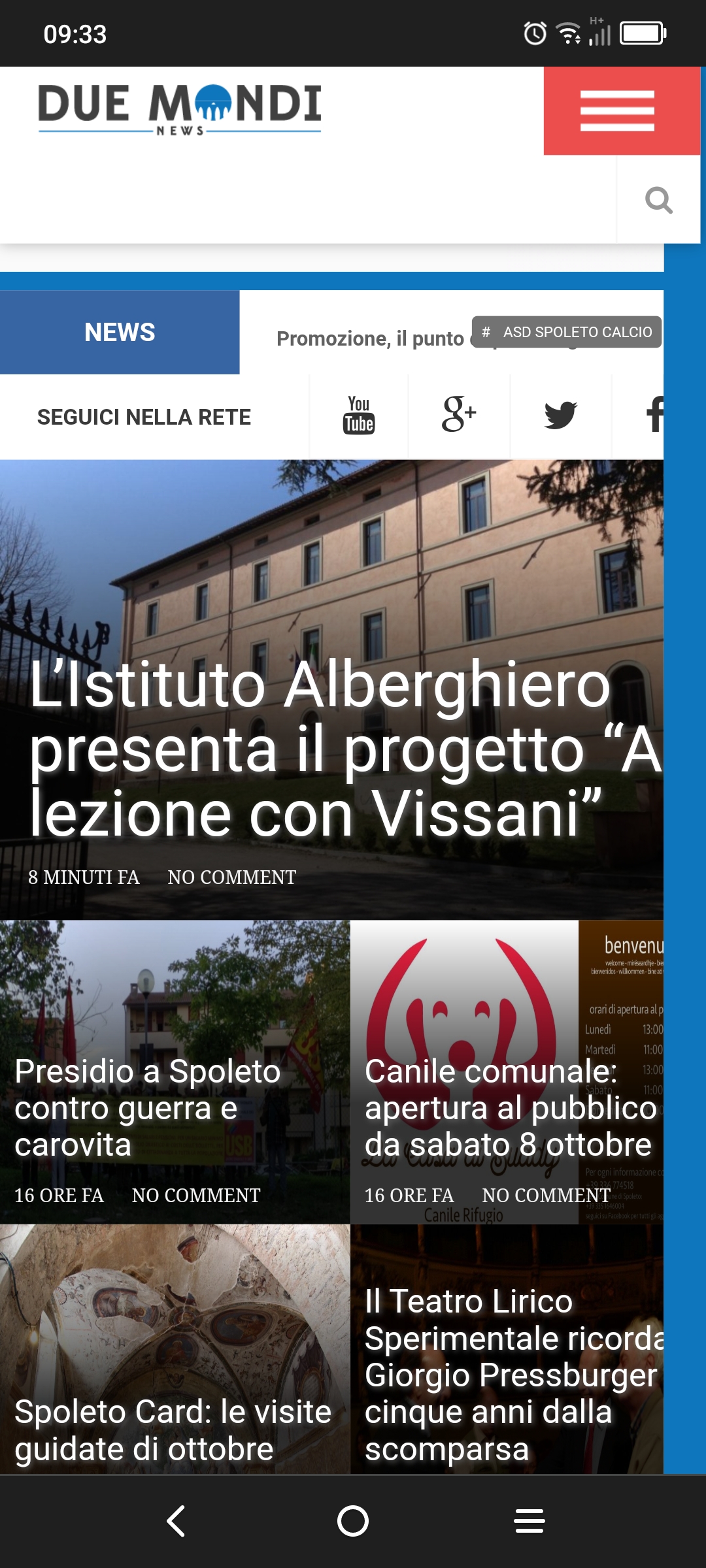This screenshot has width=706, height=1568.
Task: Open the search magnifier icon
Action: [658, 200]
